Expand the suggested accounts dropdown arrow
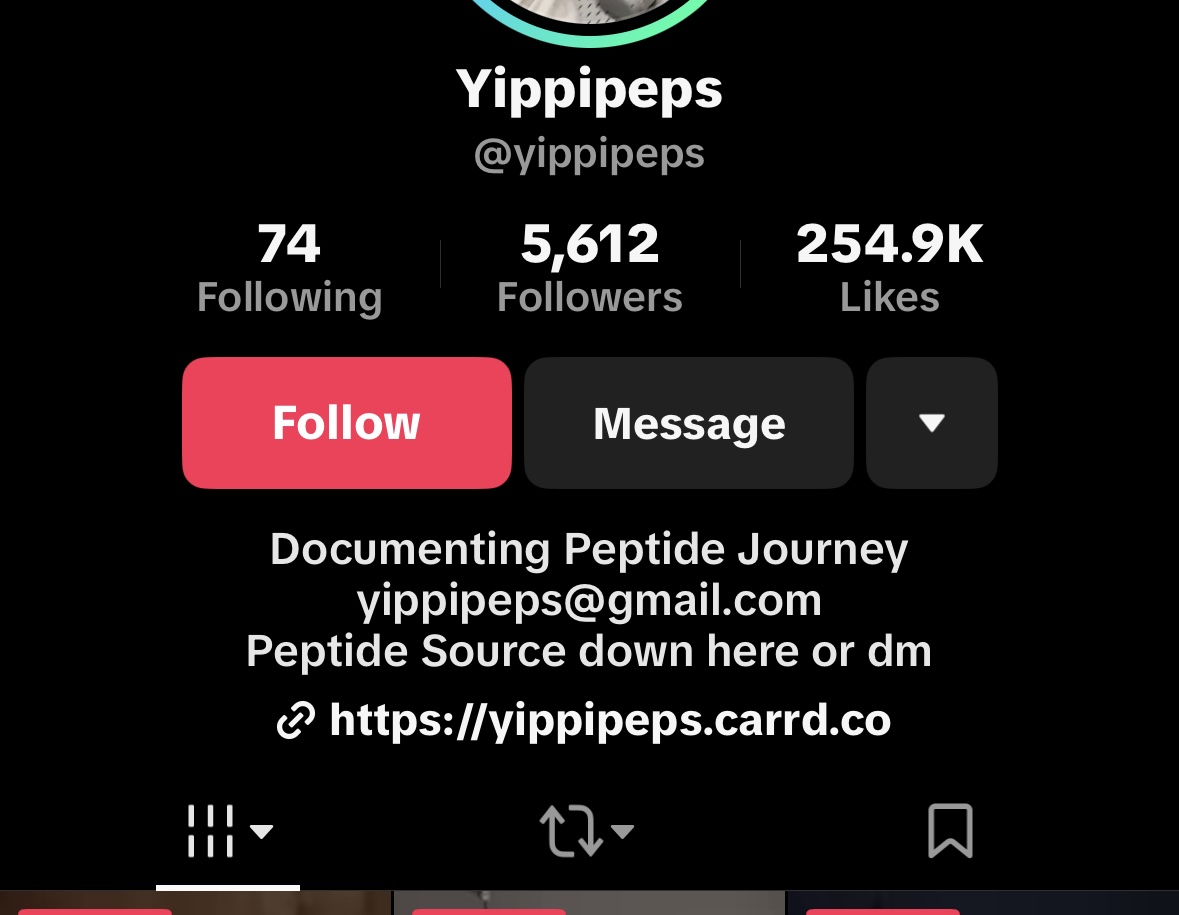 (931, 423)
